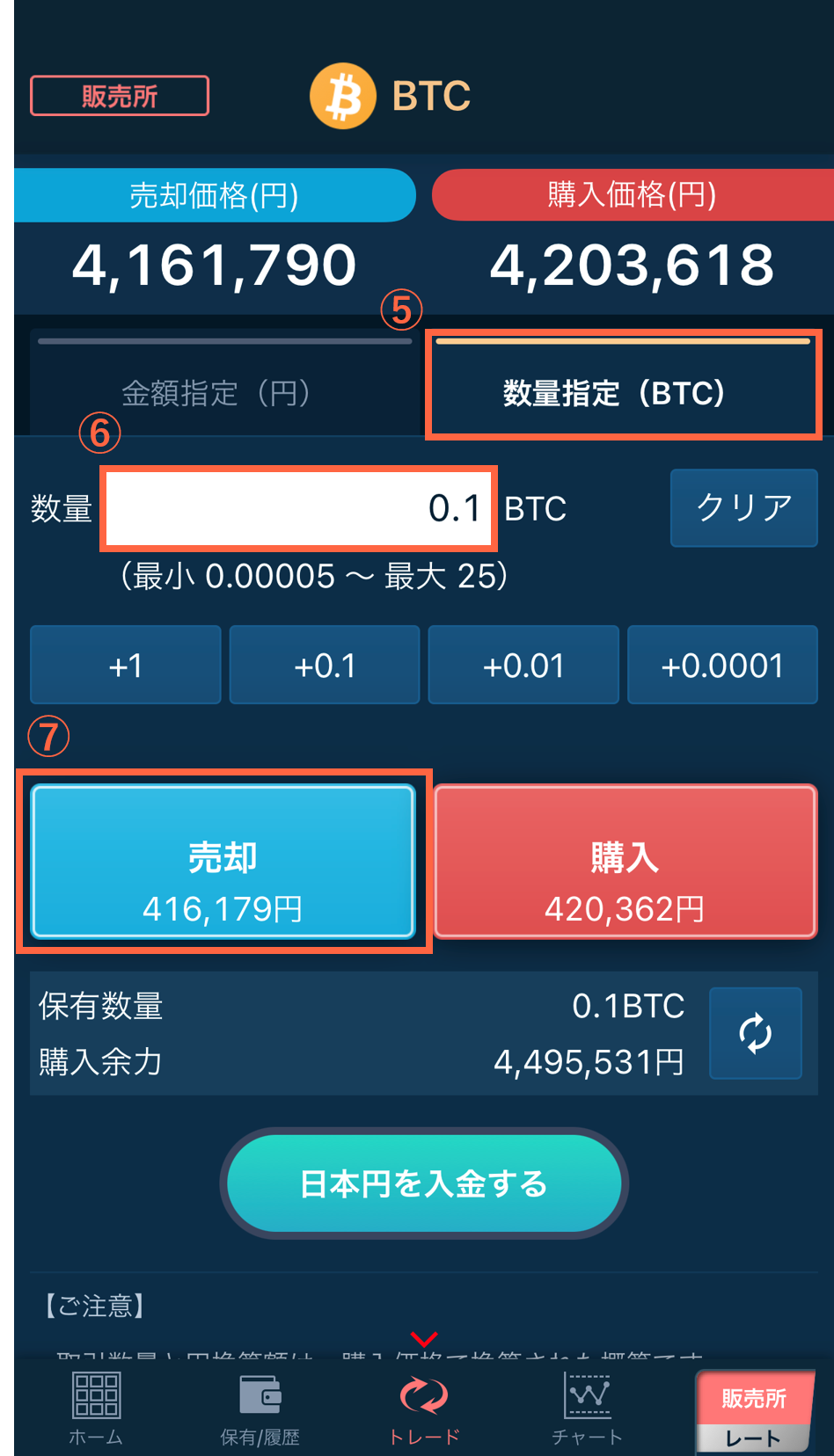Edit the 数量 input field
This screenshot has width=834, height=1456.
tap(298, 508)
